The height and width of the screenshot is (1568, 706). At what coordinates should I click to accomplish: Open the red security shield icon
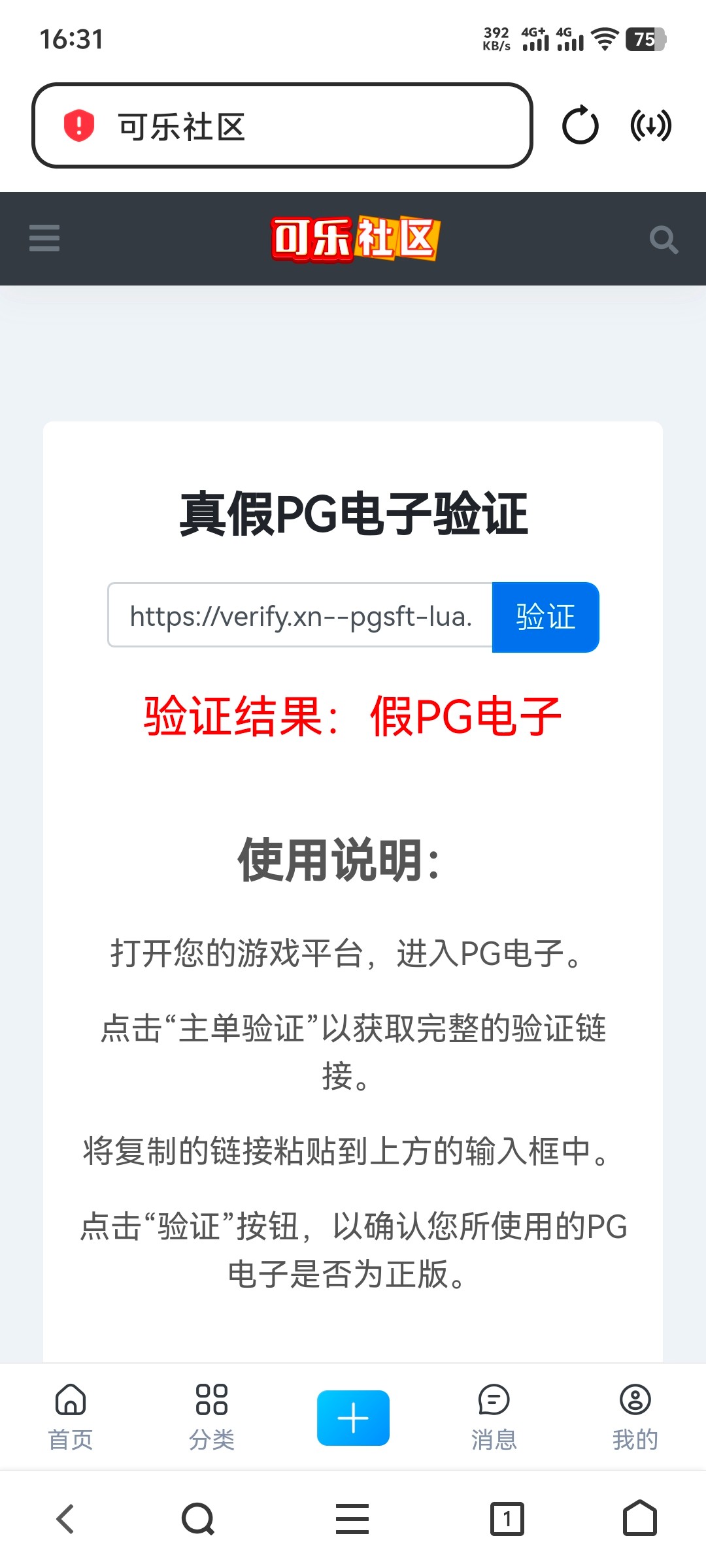[x=79, y=125]
